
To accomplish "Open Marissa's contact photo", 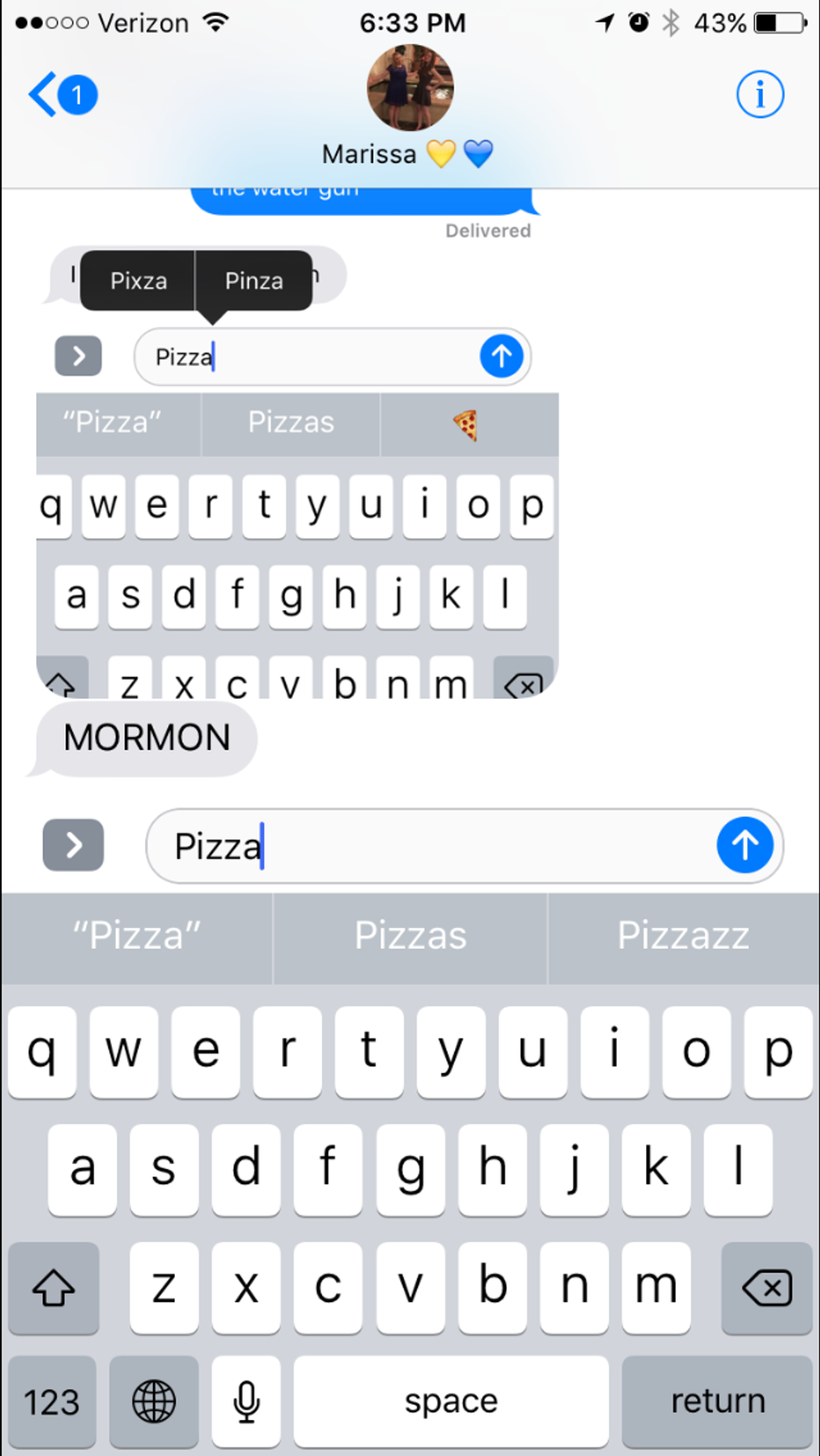I will (x=410, y=88).
